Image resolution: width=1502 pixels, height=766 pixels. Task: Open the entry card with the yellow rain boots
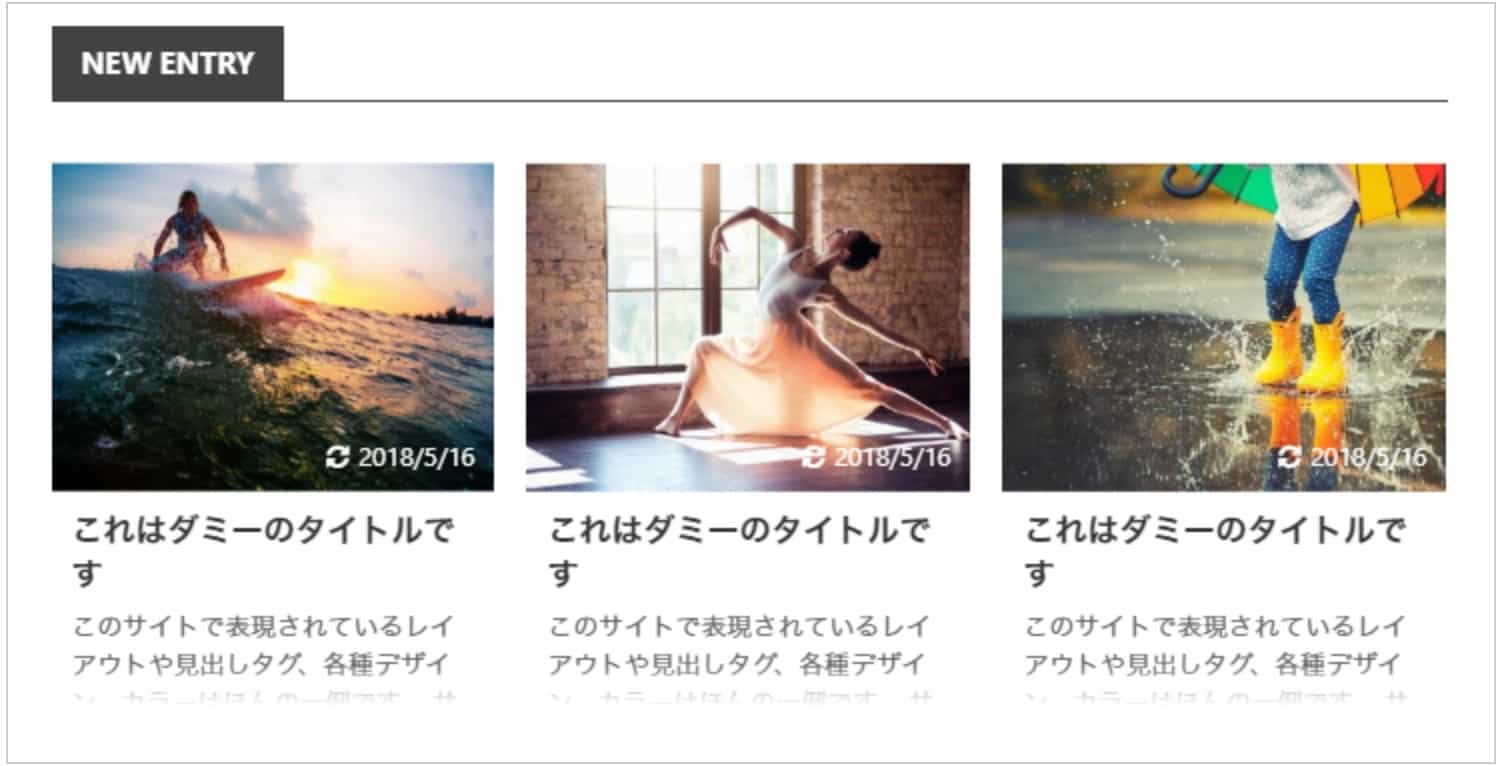point(1223,327)
